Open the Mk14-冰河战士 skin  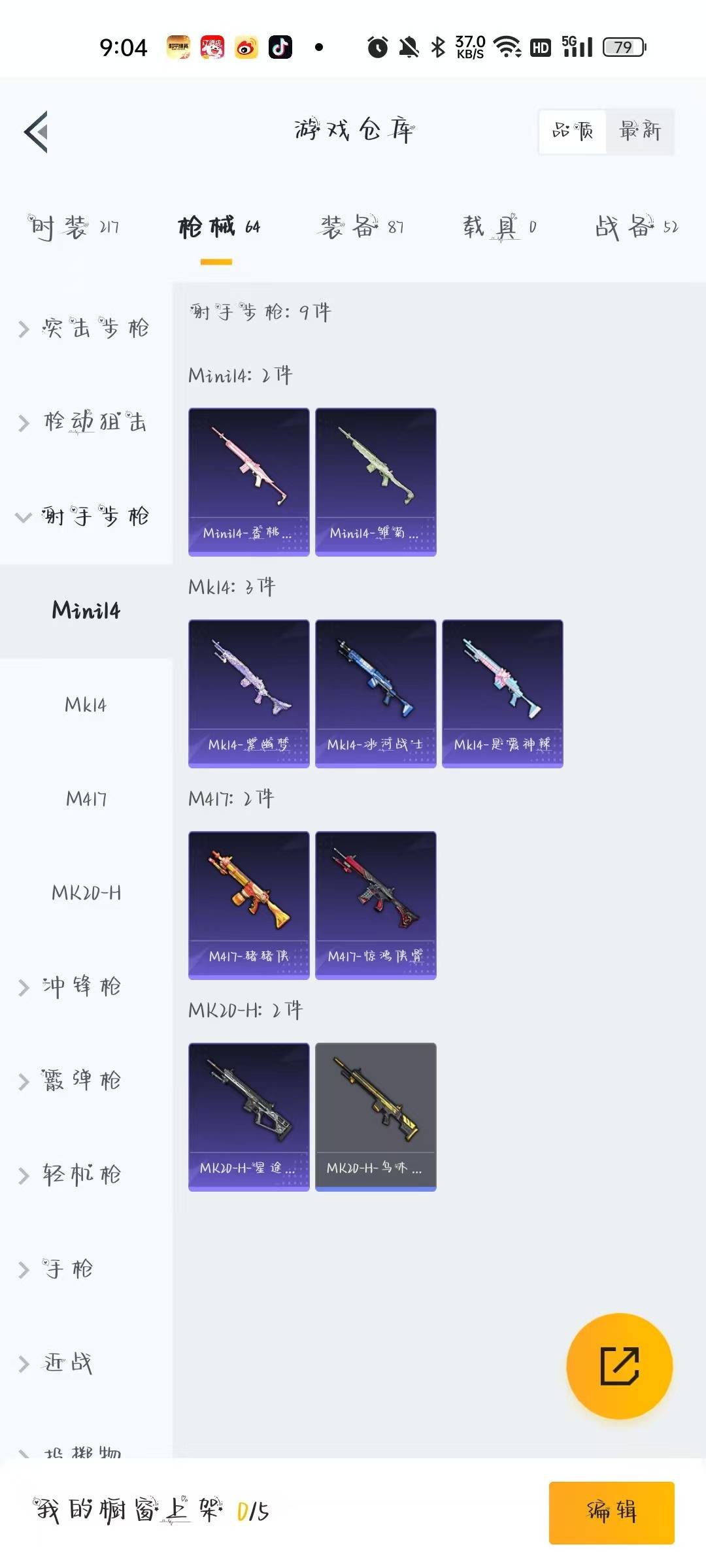[x=375, y=693]
